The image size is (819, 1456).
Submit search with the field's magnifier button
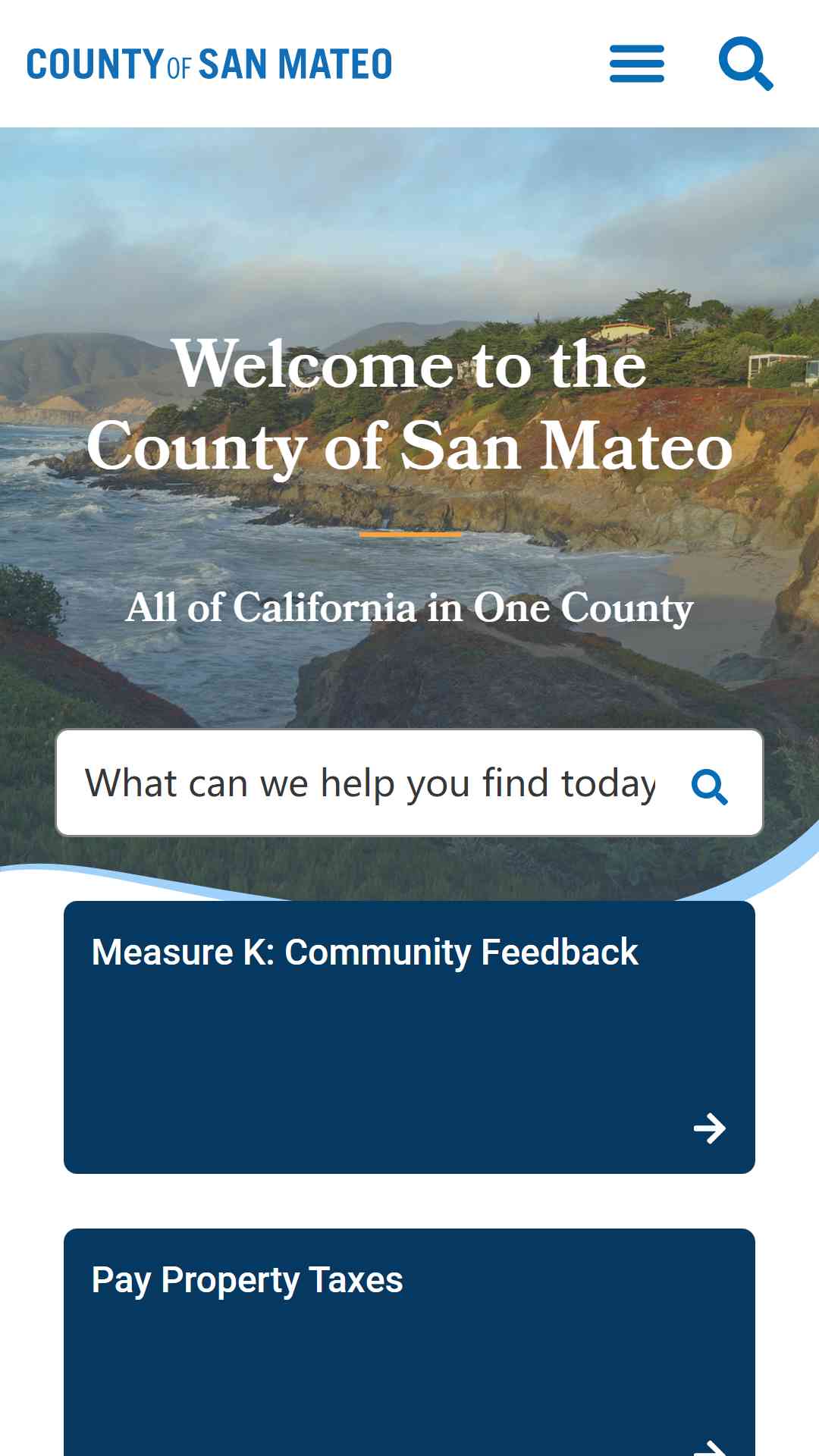coord(710,786)
